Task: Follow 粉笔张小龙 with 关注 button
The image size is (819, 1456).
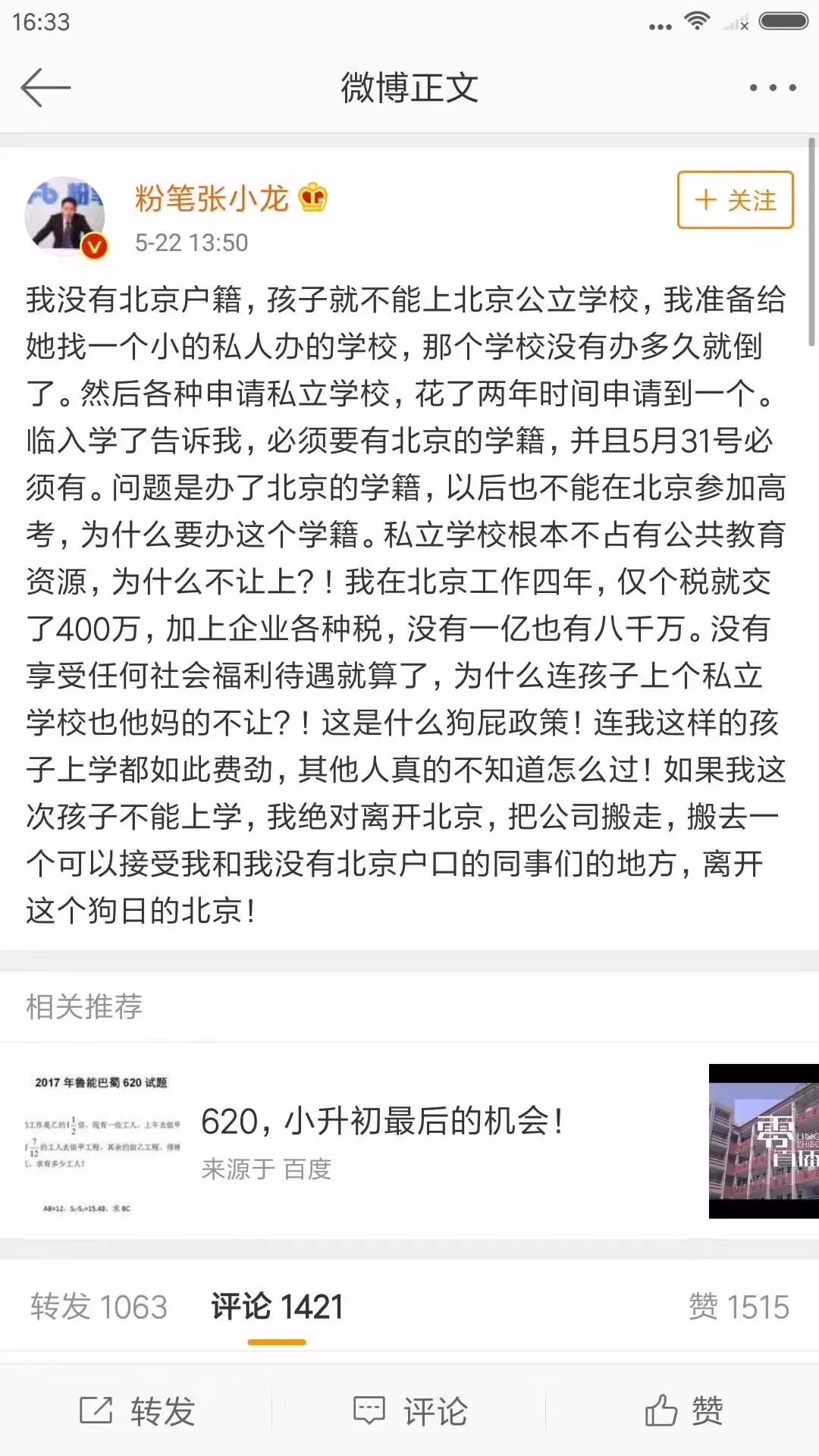Action: [735, 200]
